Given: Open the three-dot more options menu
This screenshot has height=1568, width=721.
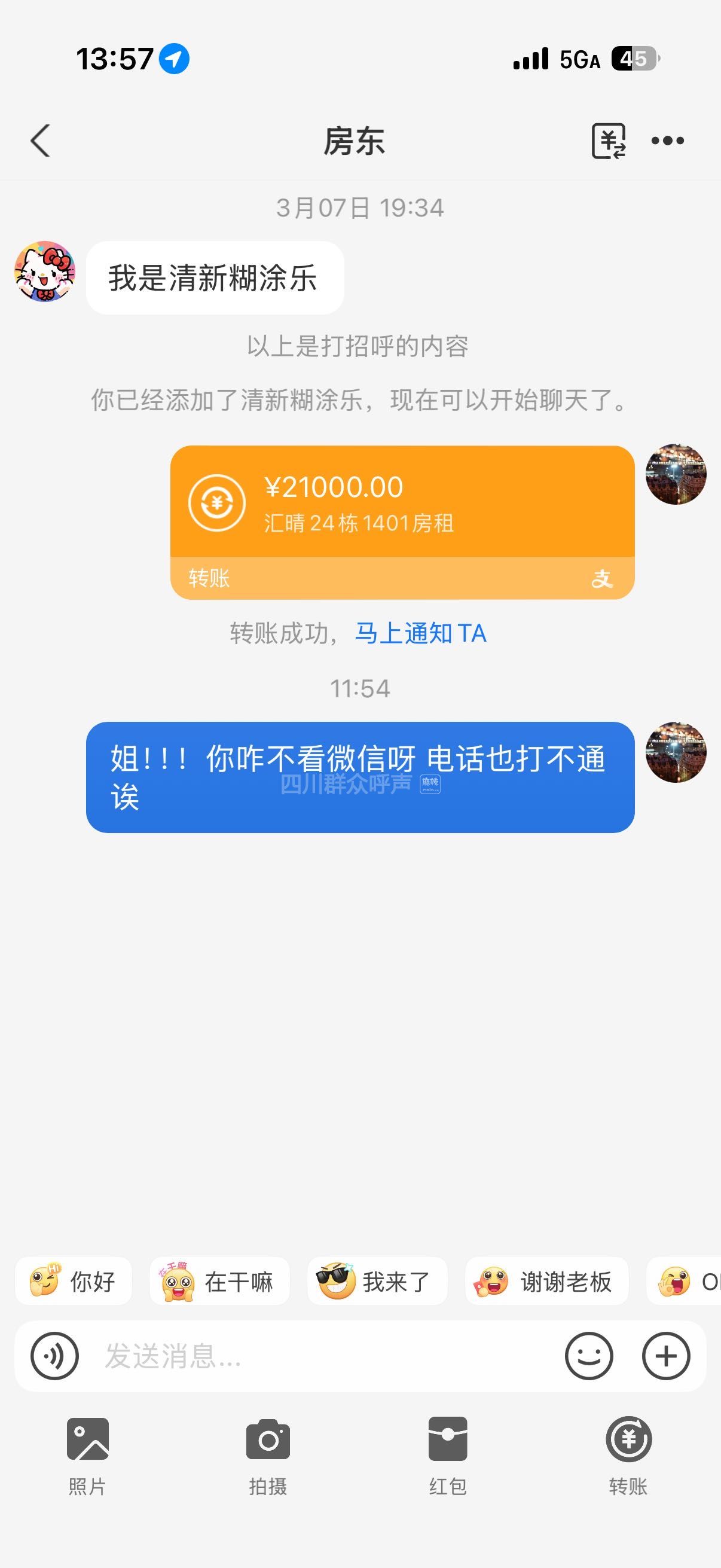Looking at the screenshot, I should pos(667,141).
